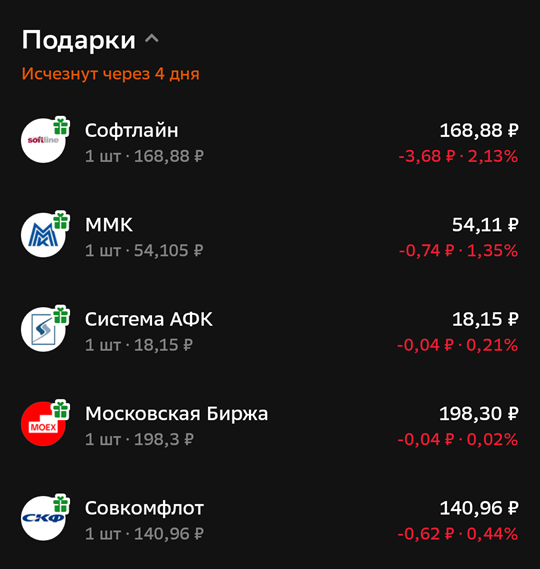Screen dimensions: 540x569
Task: Select the Московская Биржа stock row
Action: [270, 424]
